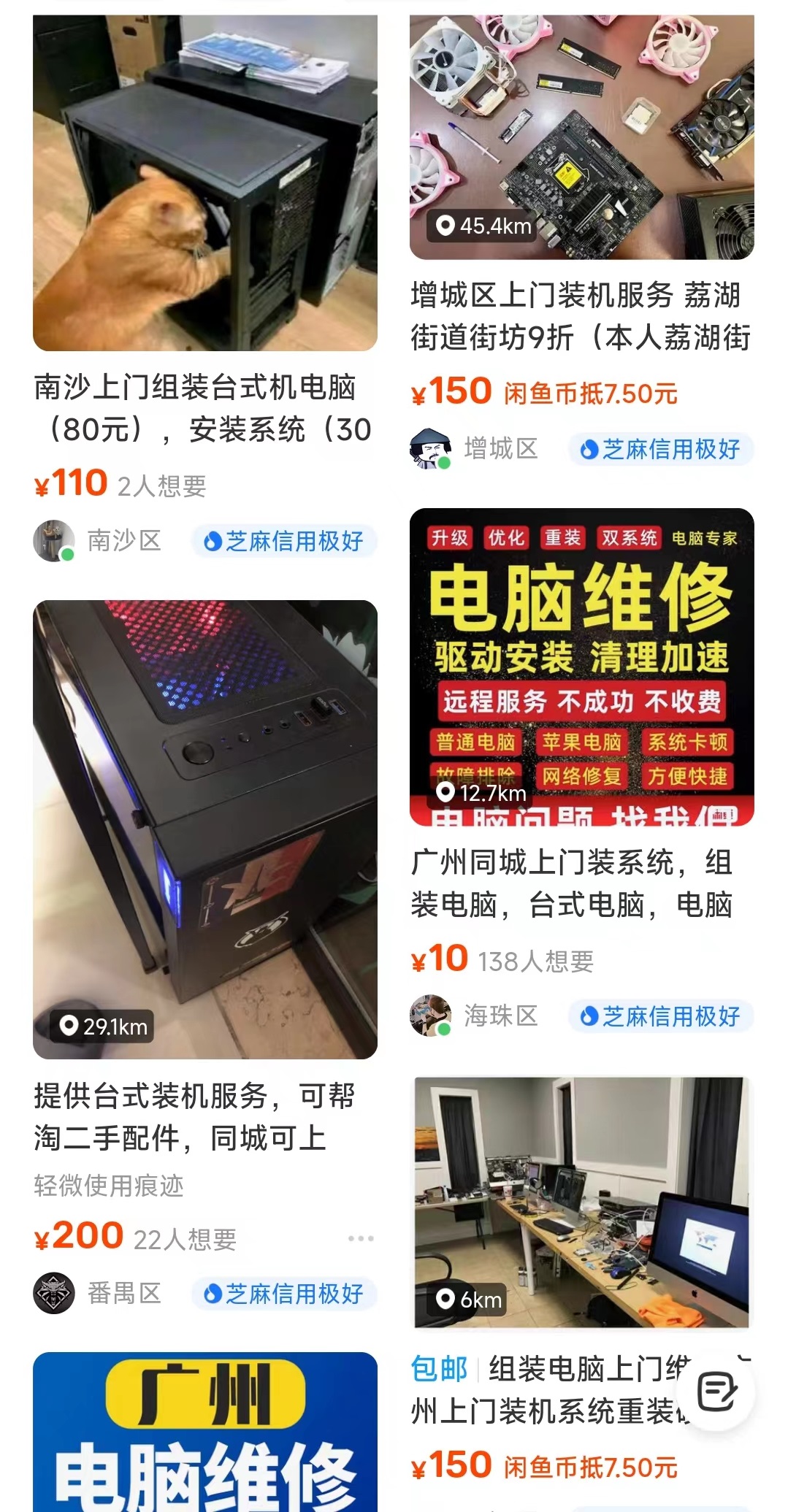Open the floating feedback note button

[x=717, y=1392]
